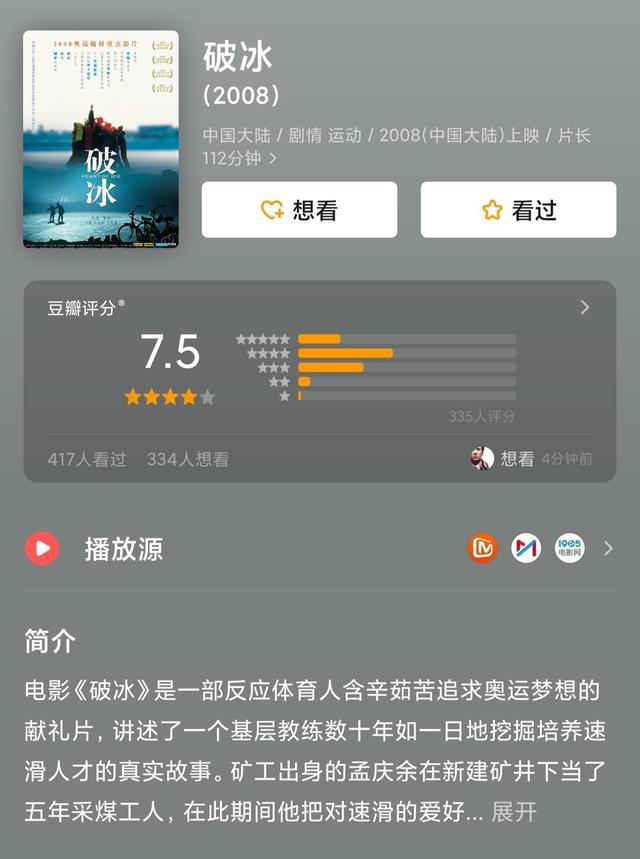Mark the movie as 看过
This screenshot has width=640, height=859.
[518, 210]
